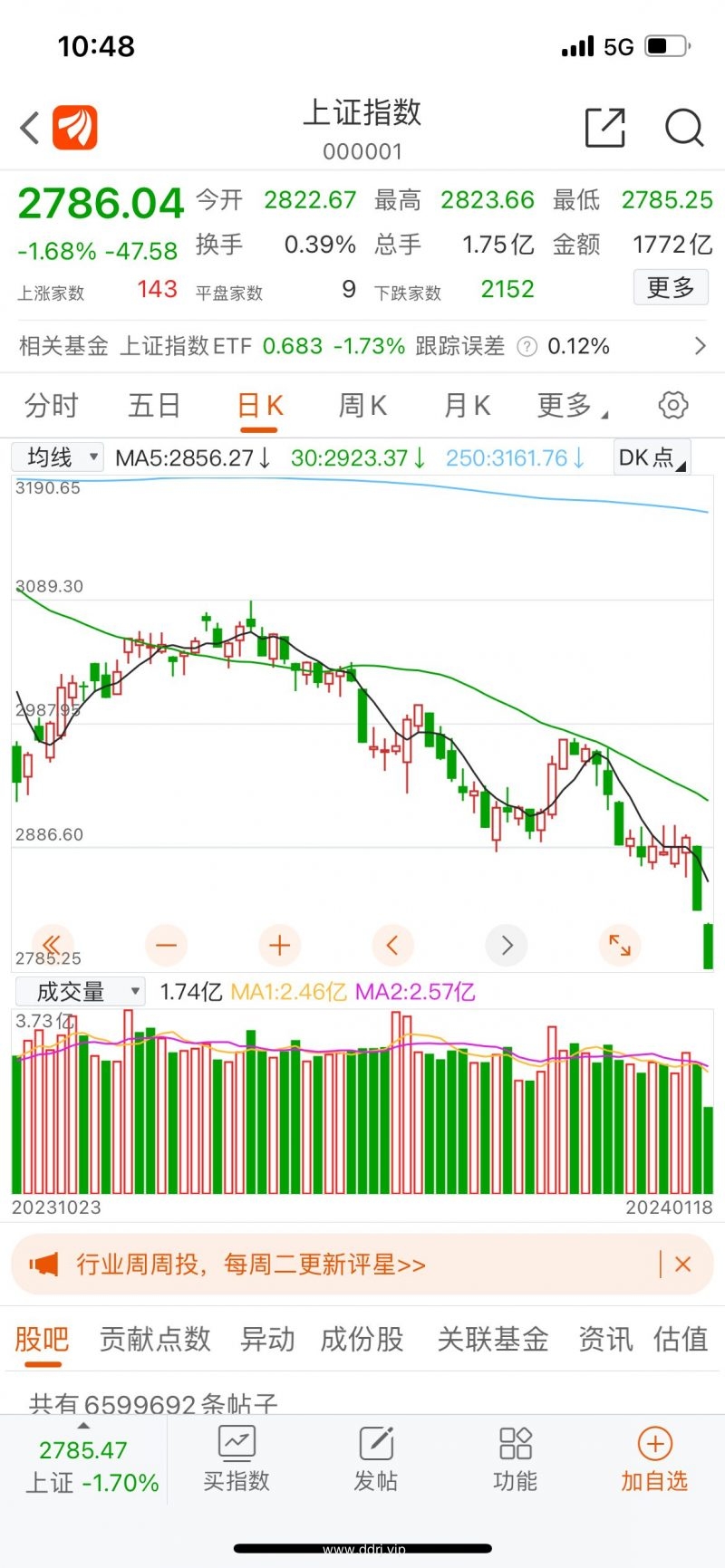The width and height of the screenshot is (725, 1568).
Task: Open chart settings gear icon
Action: [x=672, y=405]
